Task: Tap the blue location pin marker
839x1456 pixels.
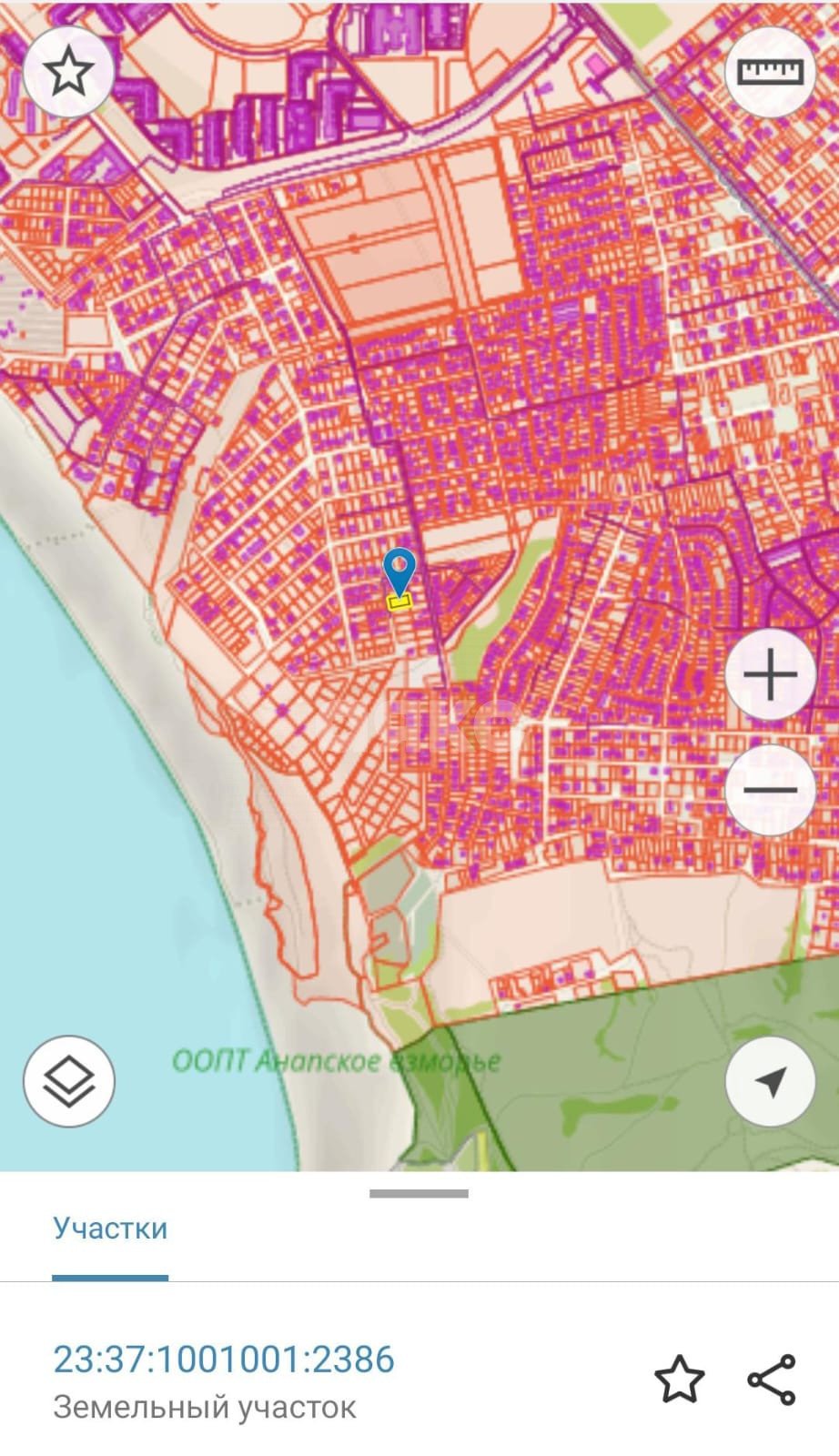Action: click(x=399, y=571)
